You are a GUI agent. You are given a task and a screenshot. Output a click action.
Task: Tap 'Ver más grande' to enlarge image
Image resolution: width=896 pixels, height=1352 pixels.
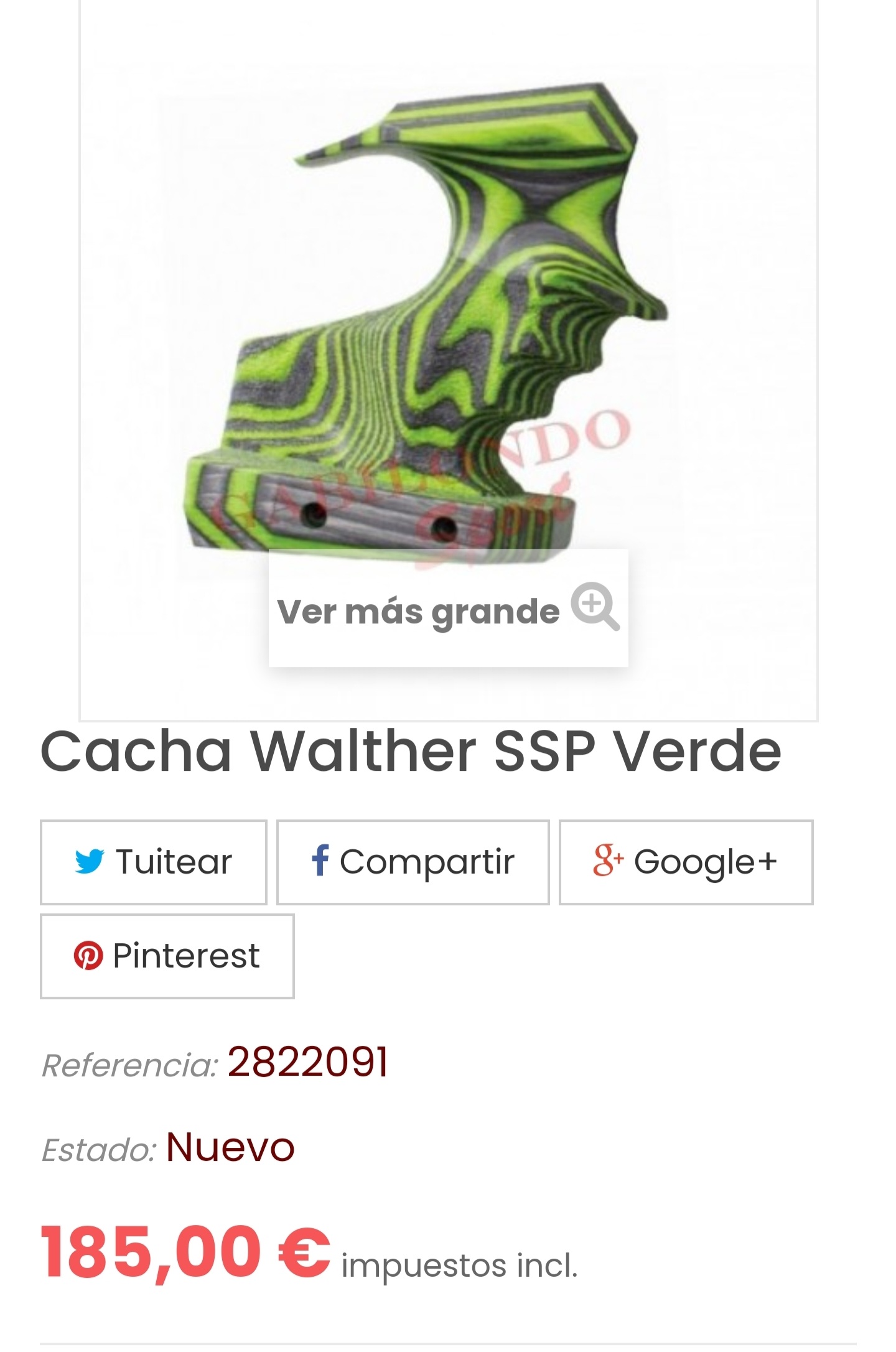(448, 610)
